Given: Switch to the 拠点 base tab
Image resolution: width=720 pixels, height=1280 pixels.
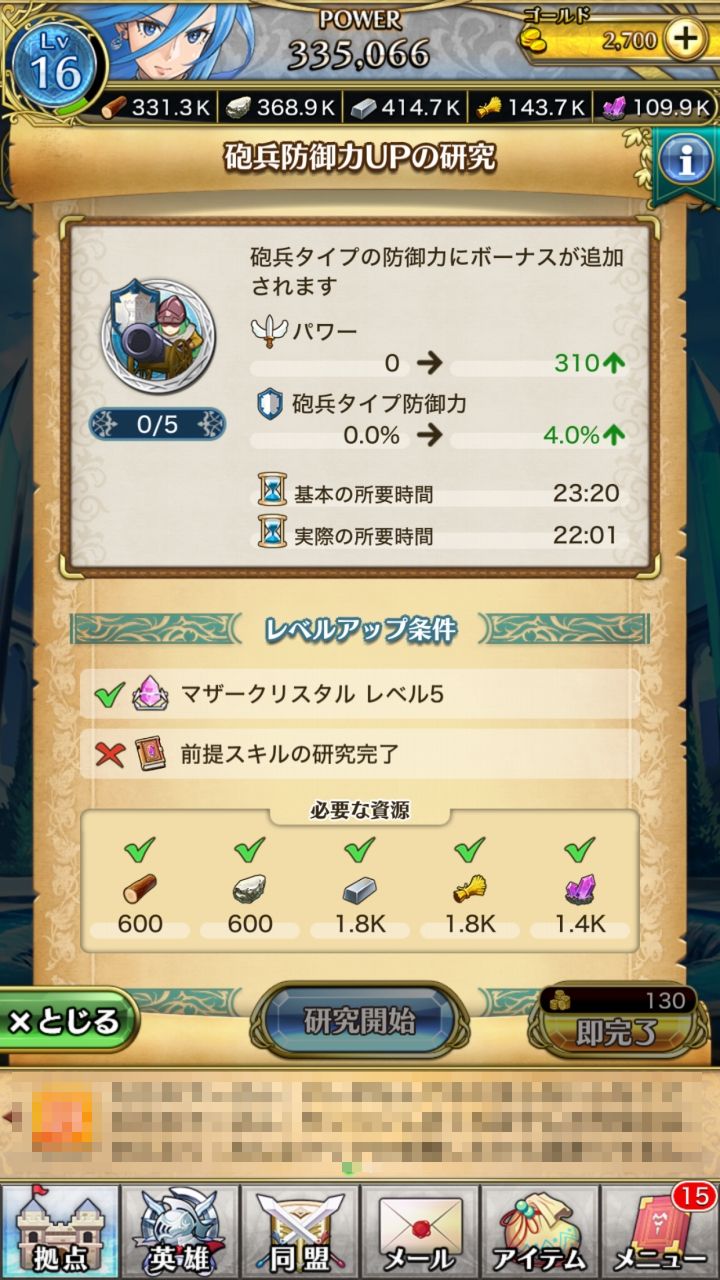Looking at the screenshot, I should (x=60, y=1232).
